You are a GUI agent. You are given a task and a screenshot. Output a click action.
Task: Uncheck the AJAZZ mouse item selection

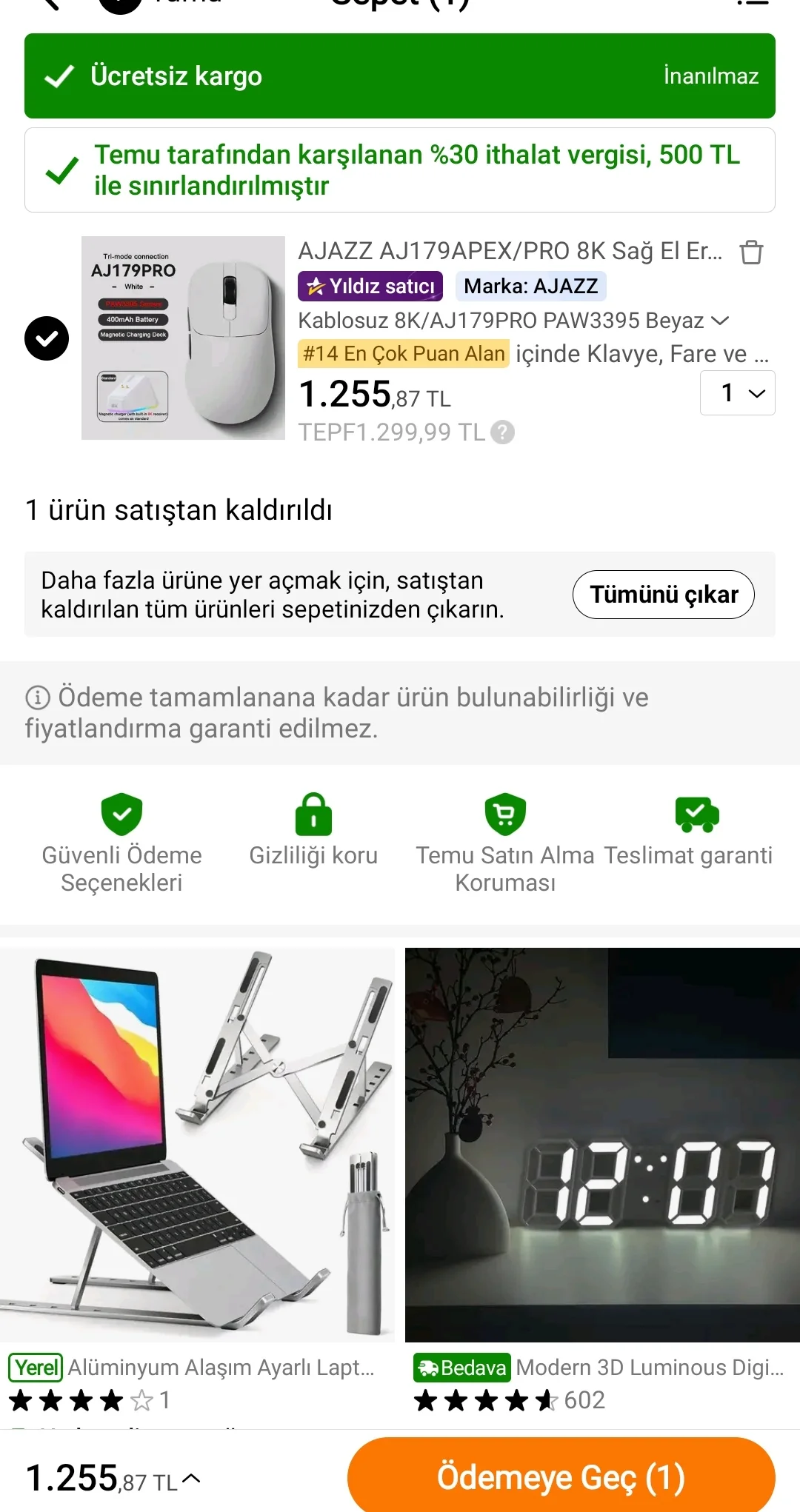[x=47, y=338]
